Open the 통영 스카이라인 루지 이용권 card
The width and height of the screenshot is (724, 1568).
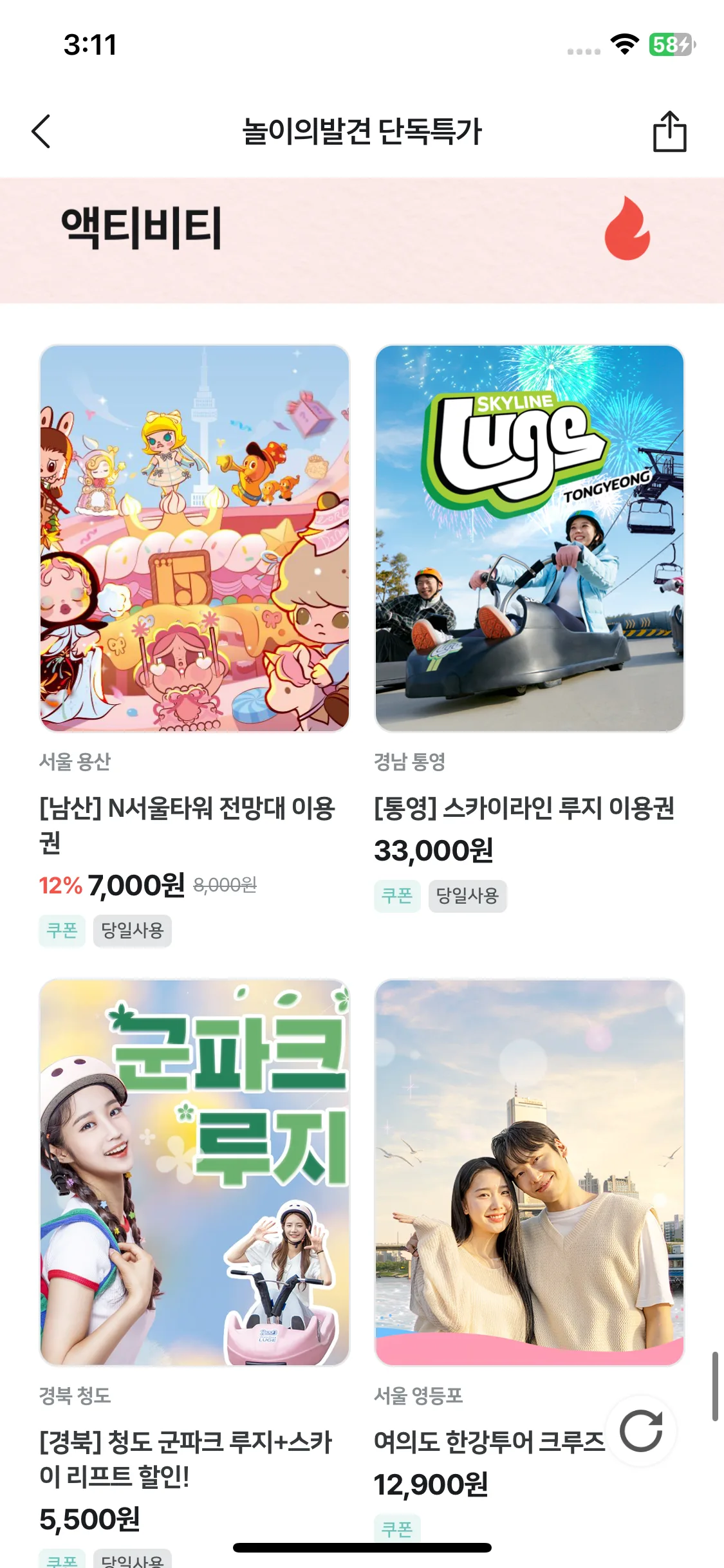click(x=529, y=539)
